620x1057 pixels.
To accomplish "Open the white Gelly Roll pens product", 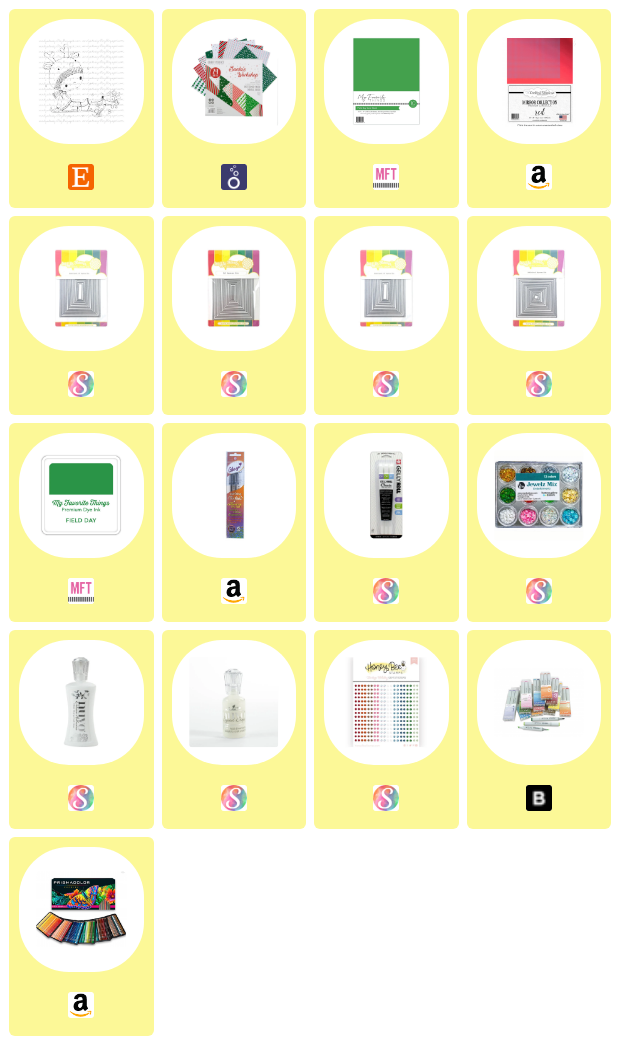I will tap(386, 495).
